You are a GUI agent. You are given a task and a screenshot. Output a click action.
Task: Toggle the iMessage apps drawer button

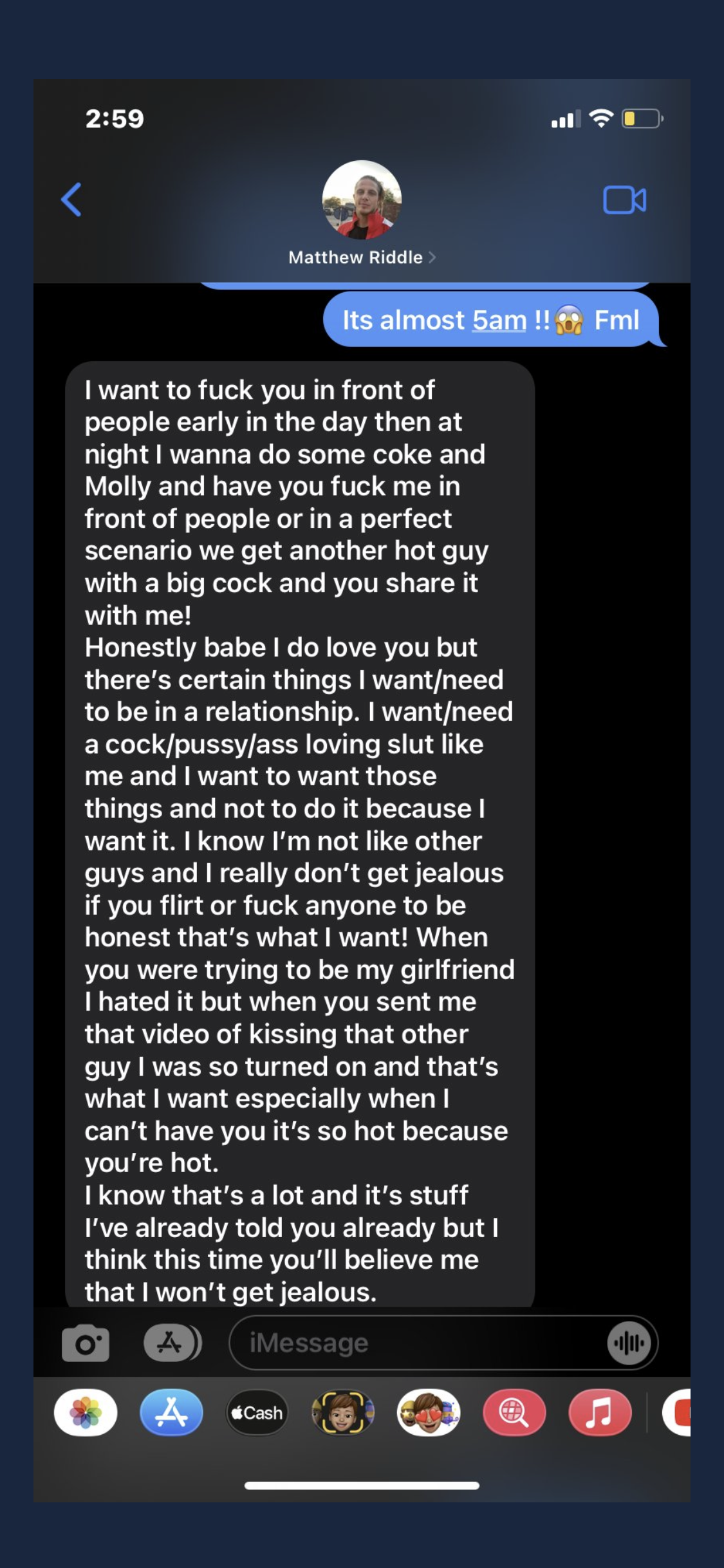tap(171, 1343)
